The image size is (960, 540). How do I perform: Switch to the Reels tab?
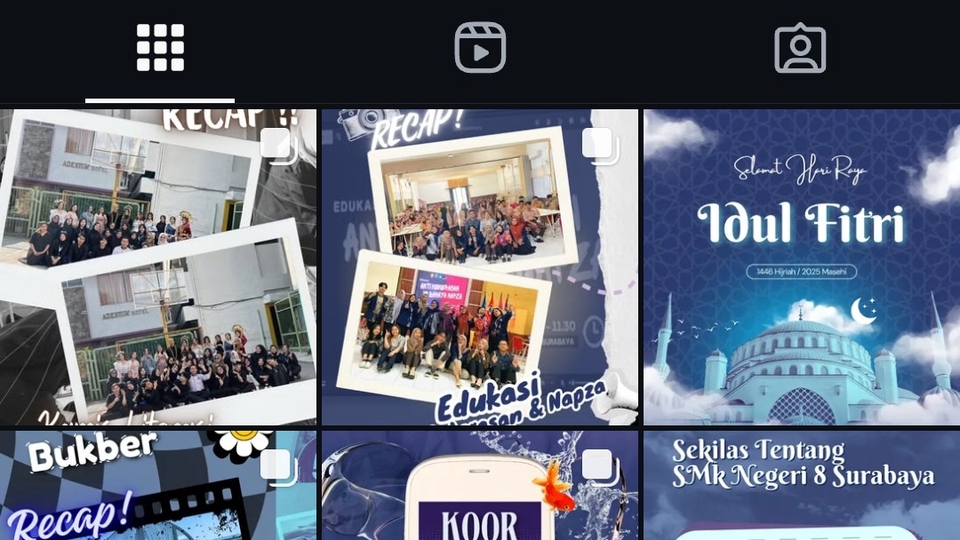pyautogui.click(x=480, y=48)
